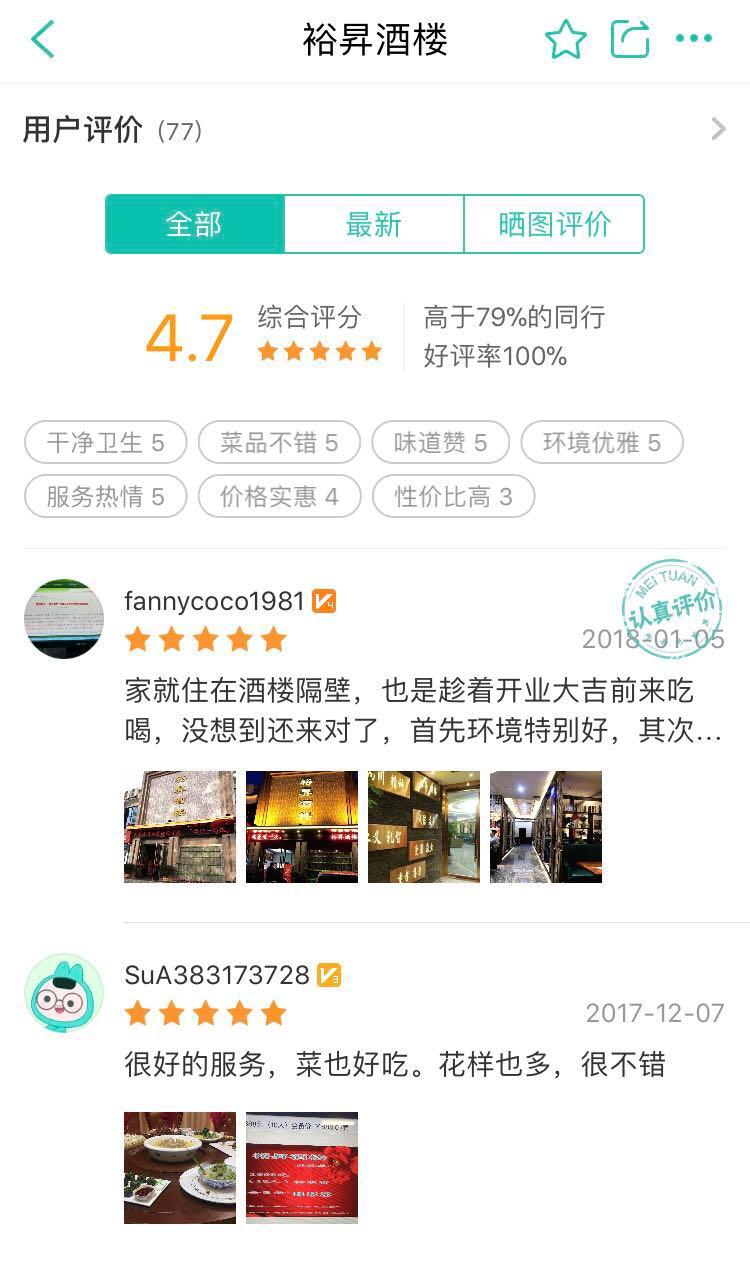Tap SuA383173728's profile avatar

coord(64,992)
